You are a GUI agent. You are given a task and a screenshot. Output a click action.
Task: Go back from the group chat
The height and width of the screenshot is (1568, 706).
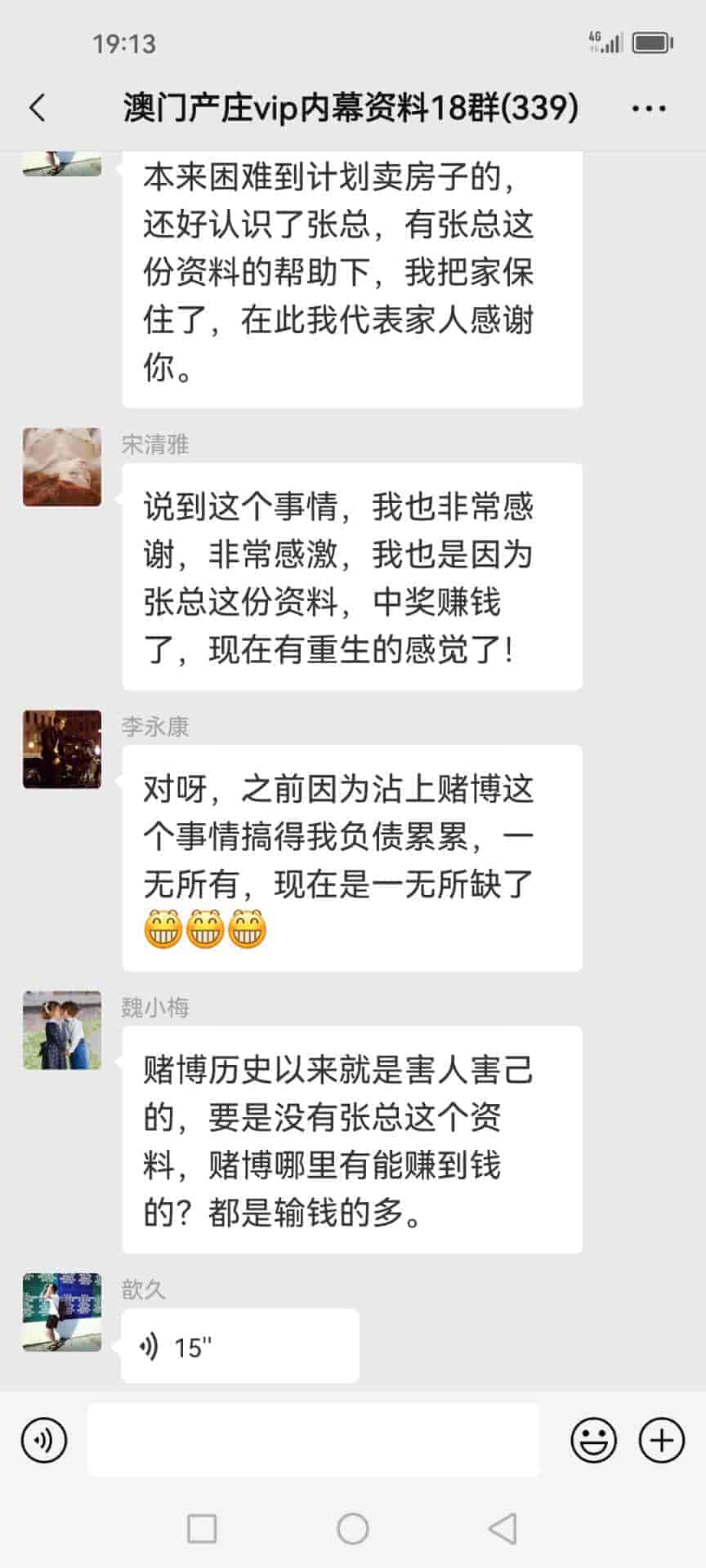(38, 108)
